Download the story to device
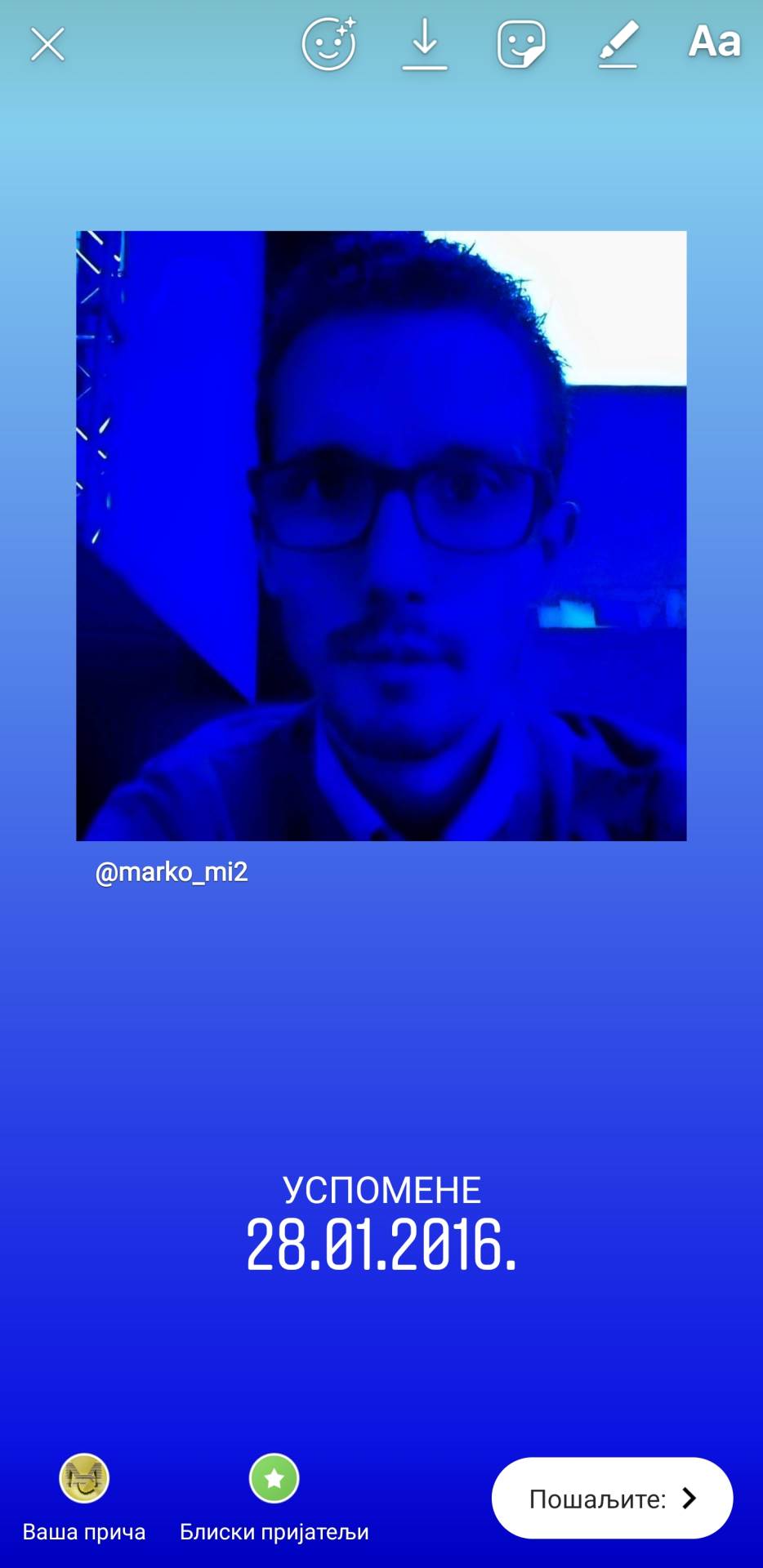The width and height of the screenshot is (763, 1568). coord(425,44)
